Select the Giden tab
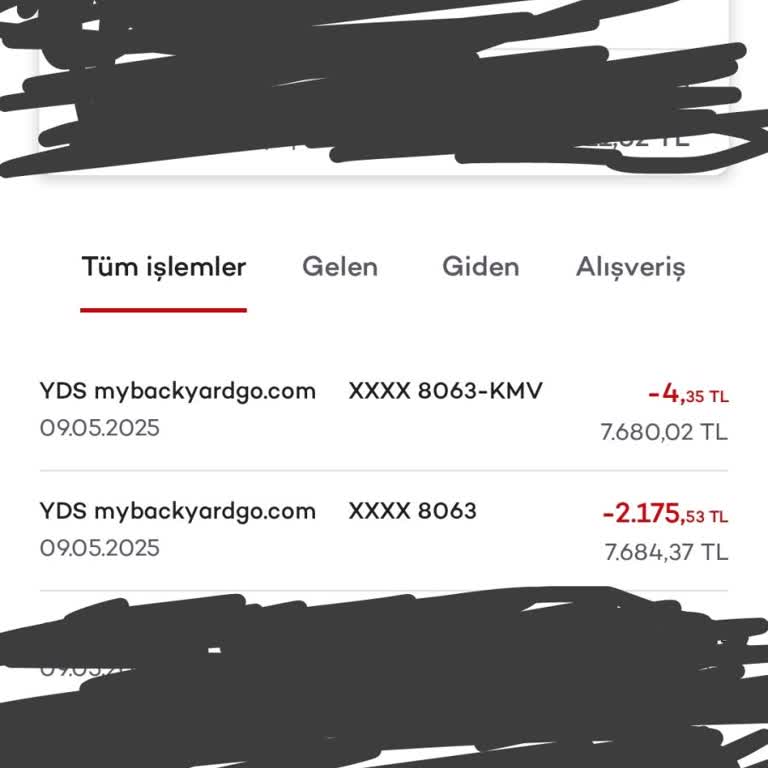The image size is (768, 768). point(480,268)
